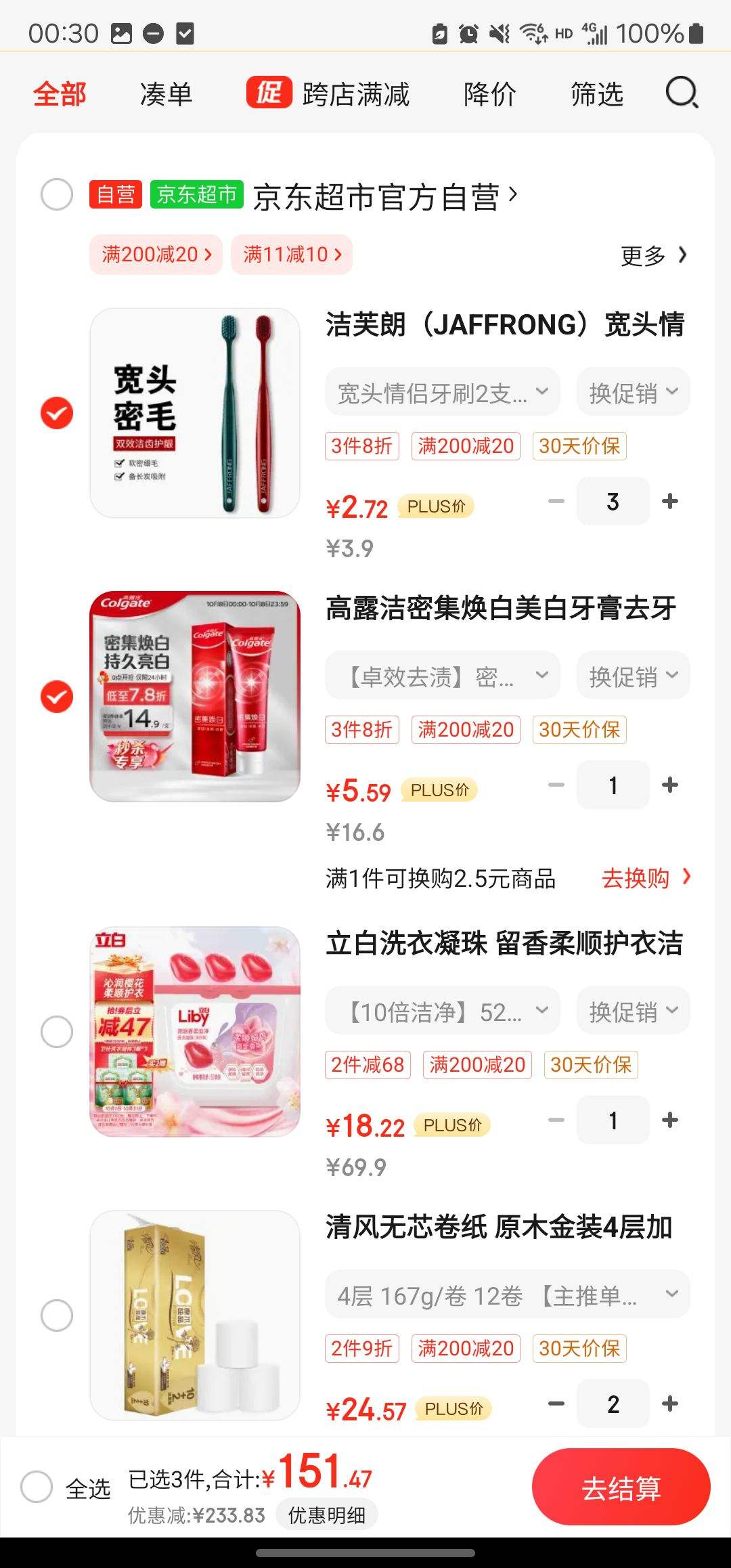Screen dimensions: 731x1568
Task: Tap the PLUS价 label on the toothbrush price
Action: tap(437, 506)
